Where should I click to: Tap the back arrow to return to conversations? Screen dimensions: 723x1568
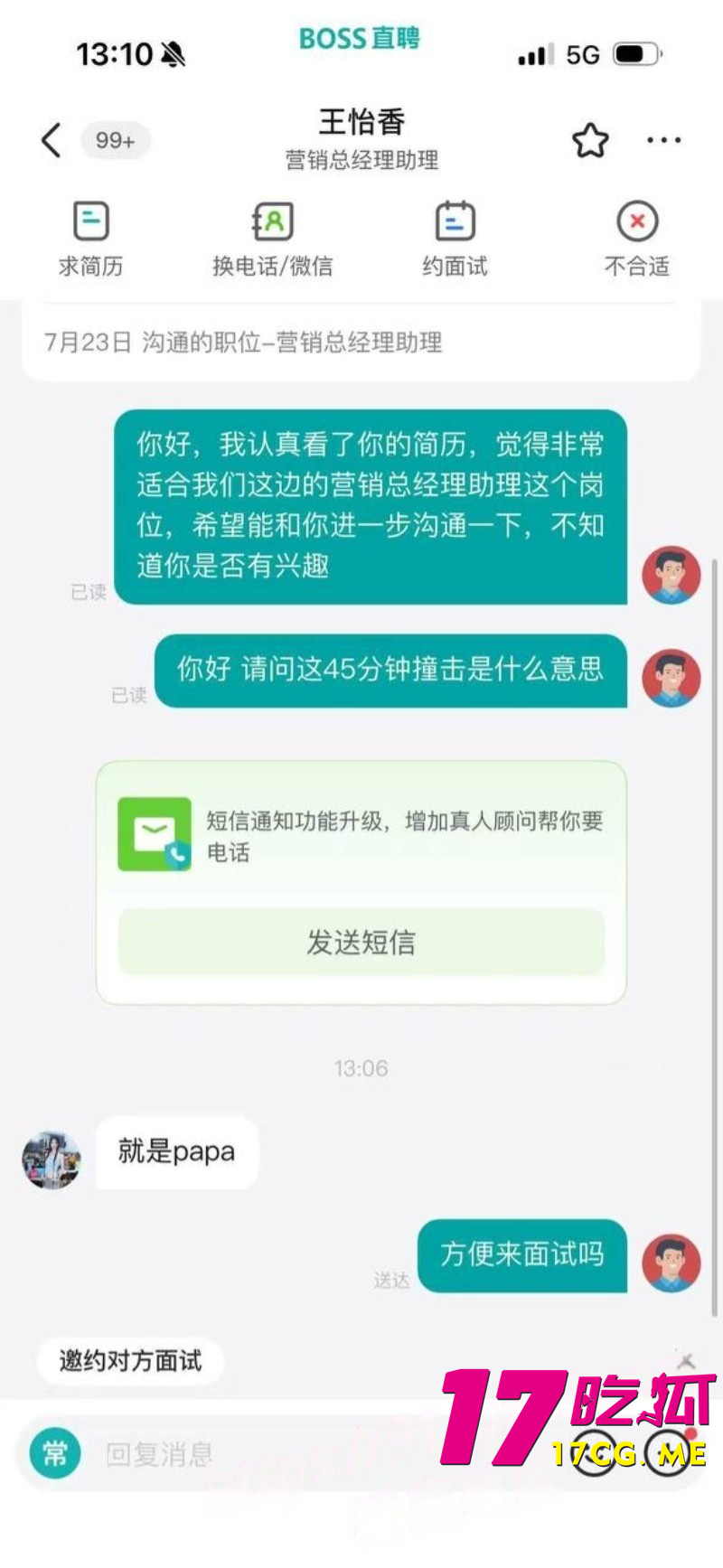point(50,140)
